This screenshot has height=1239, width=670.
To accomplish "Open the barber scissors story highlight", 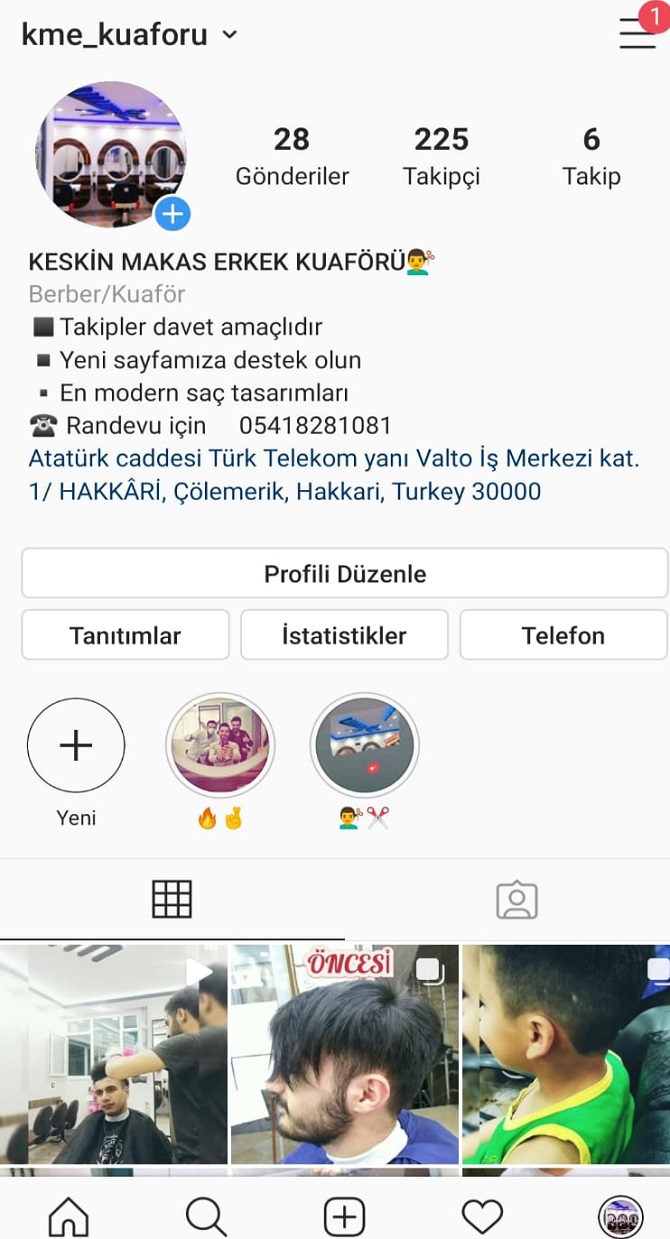I will (365, 746).
